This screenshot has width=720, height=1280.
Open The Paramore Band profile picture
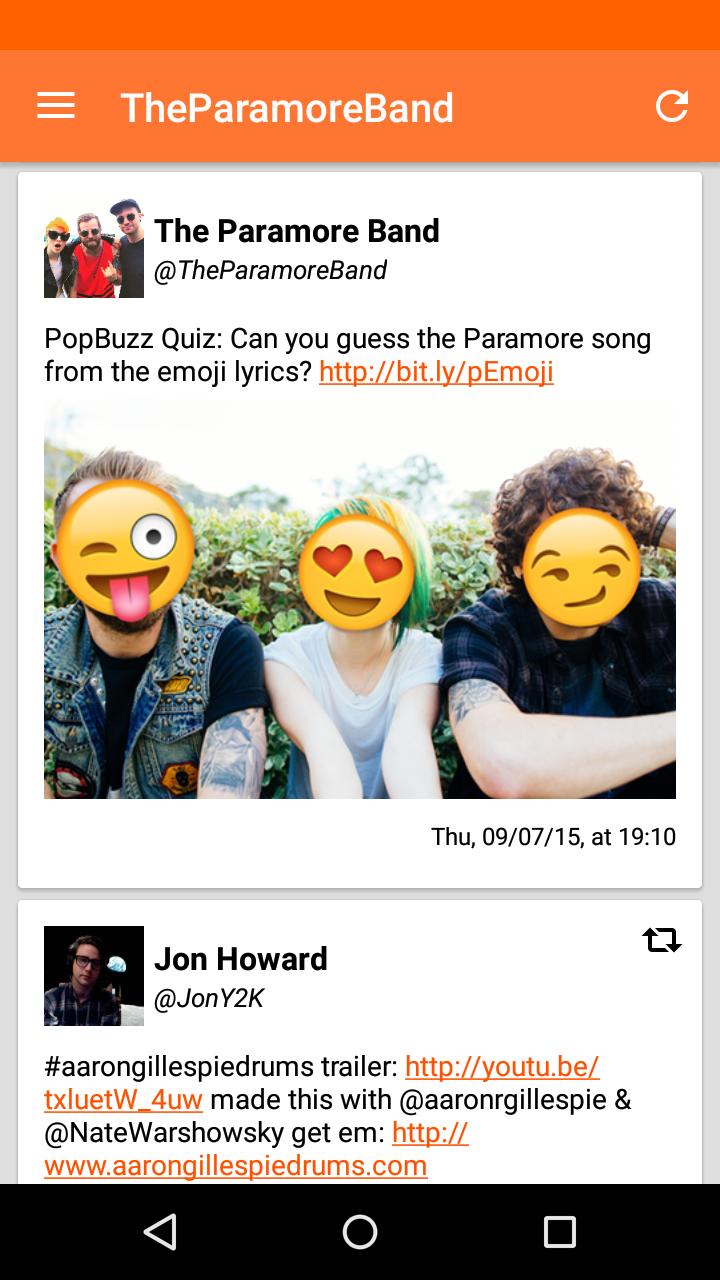[93, 250]
